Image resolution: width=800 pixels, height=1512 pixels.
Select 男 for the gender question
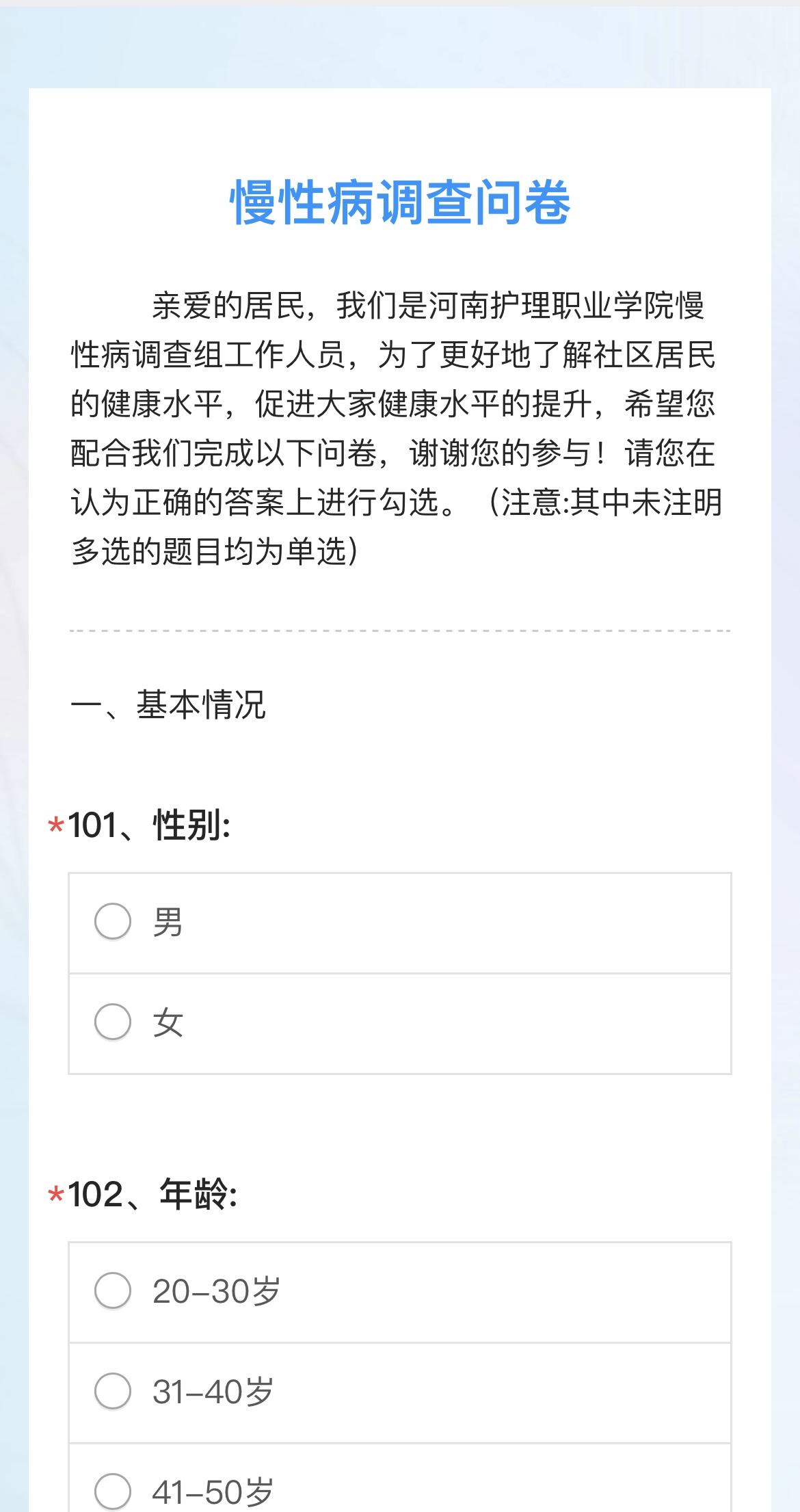[400, 923]
